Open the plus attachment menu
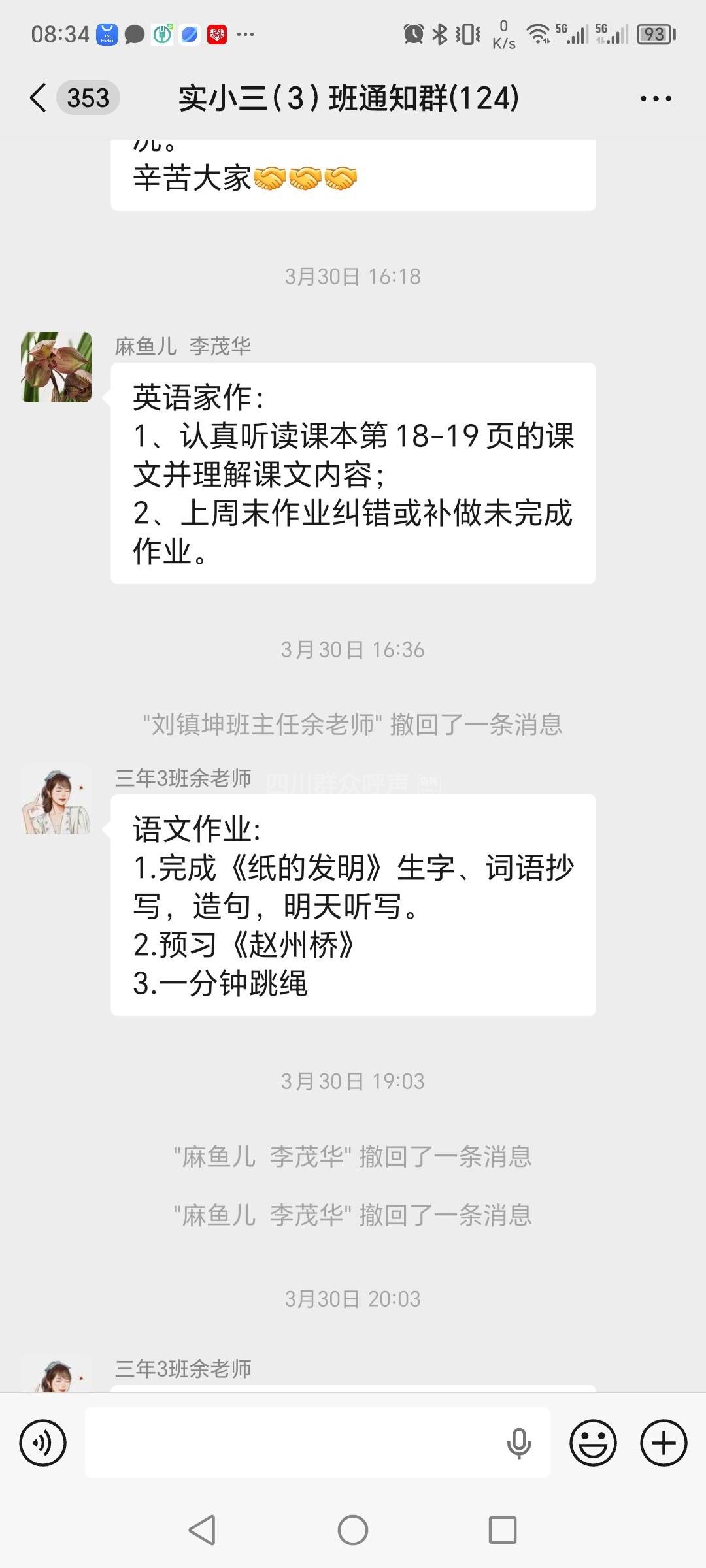This screenshot has height=1568, width=706. [x=664, y=1443]
